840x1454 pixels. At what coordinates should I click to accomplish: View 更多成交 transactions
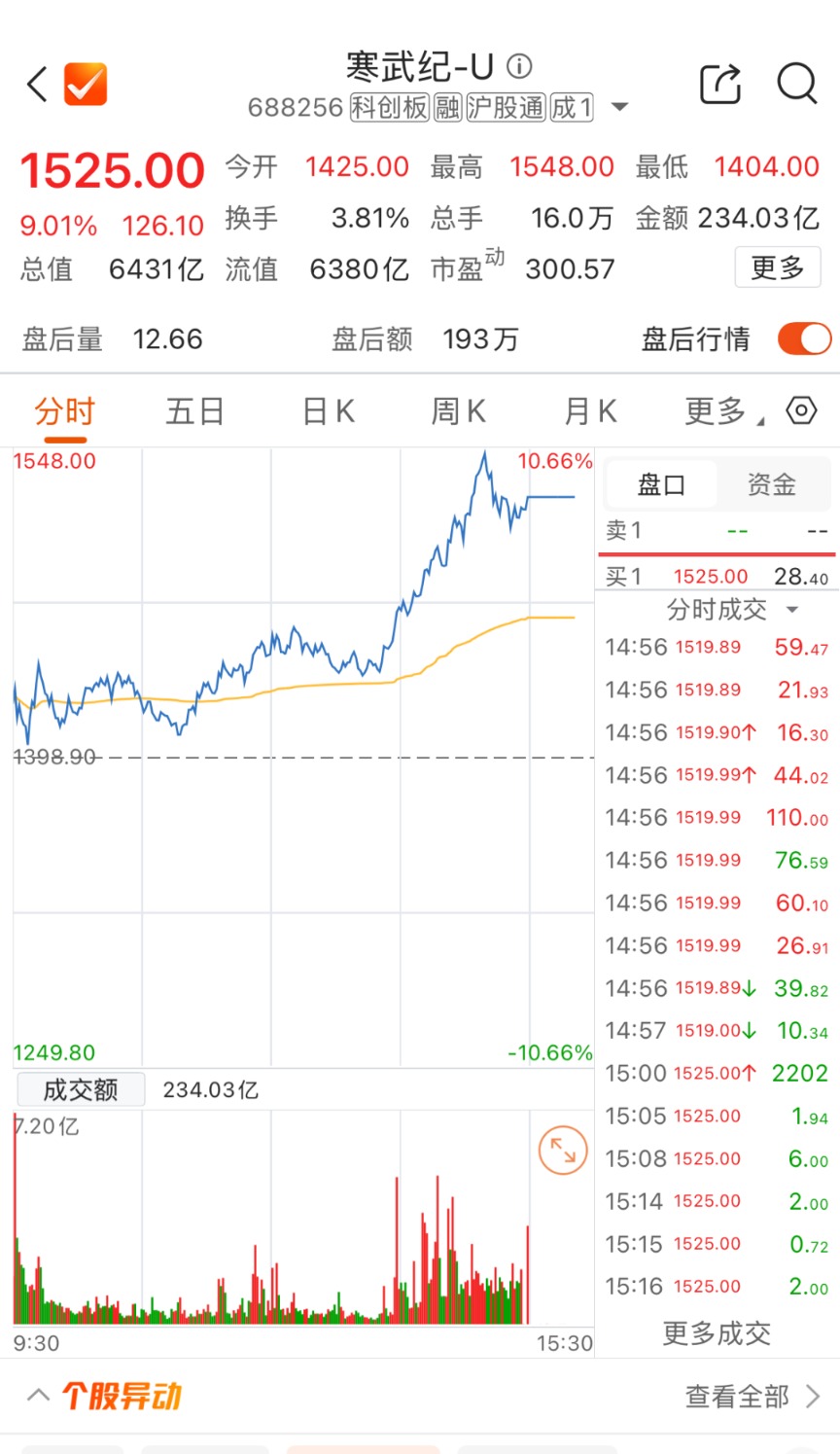tap(717, 1332)
